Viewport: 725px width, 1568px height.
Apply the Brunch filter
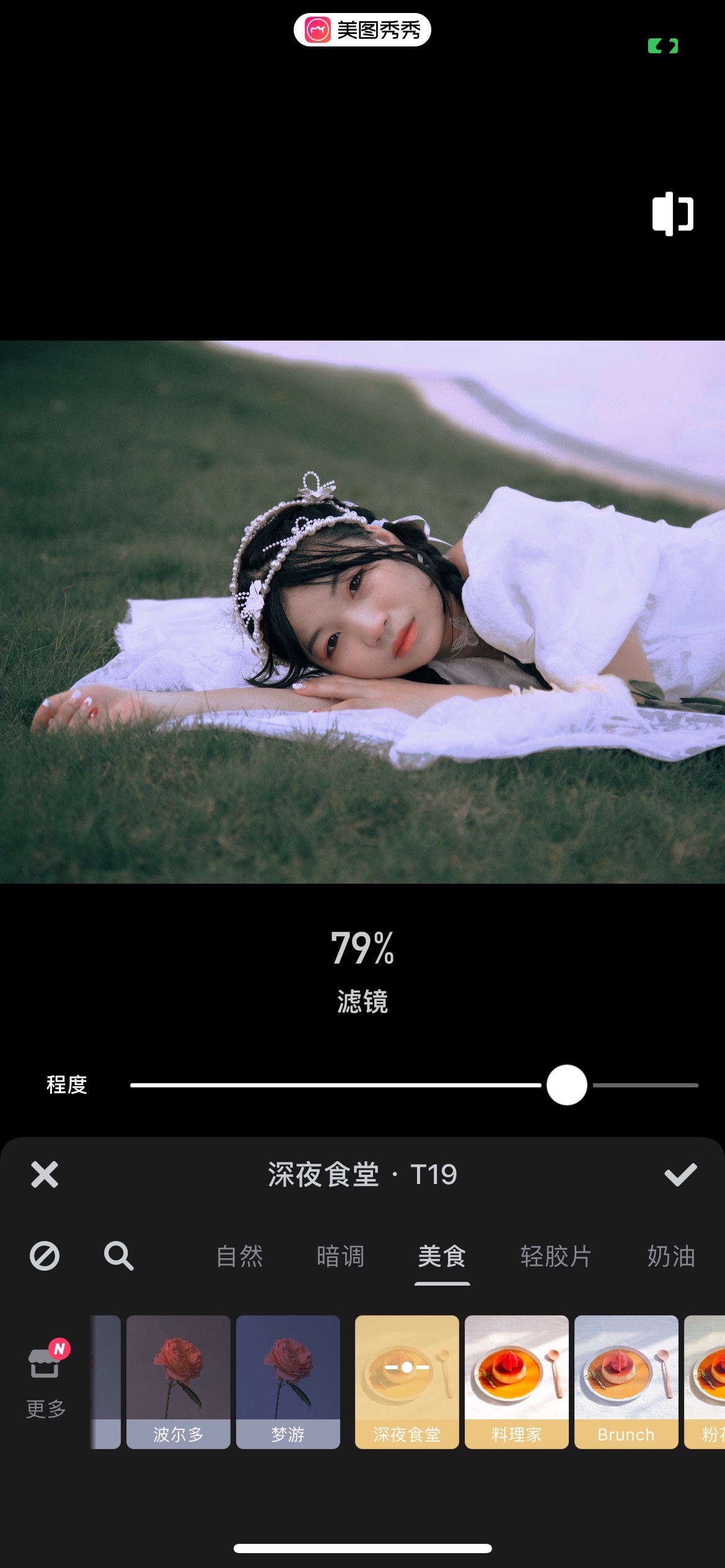(x=626, y=1381)
